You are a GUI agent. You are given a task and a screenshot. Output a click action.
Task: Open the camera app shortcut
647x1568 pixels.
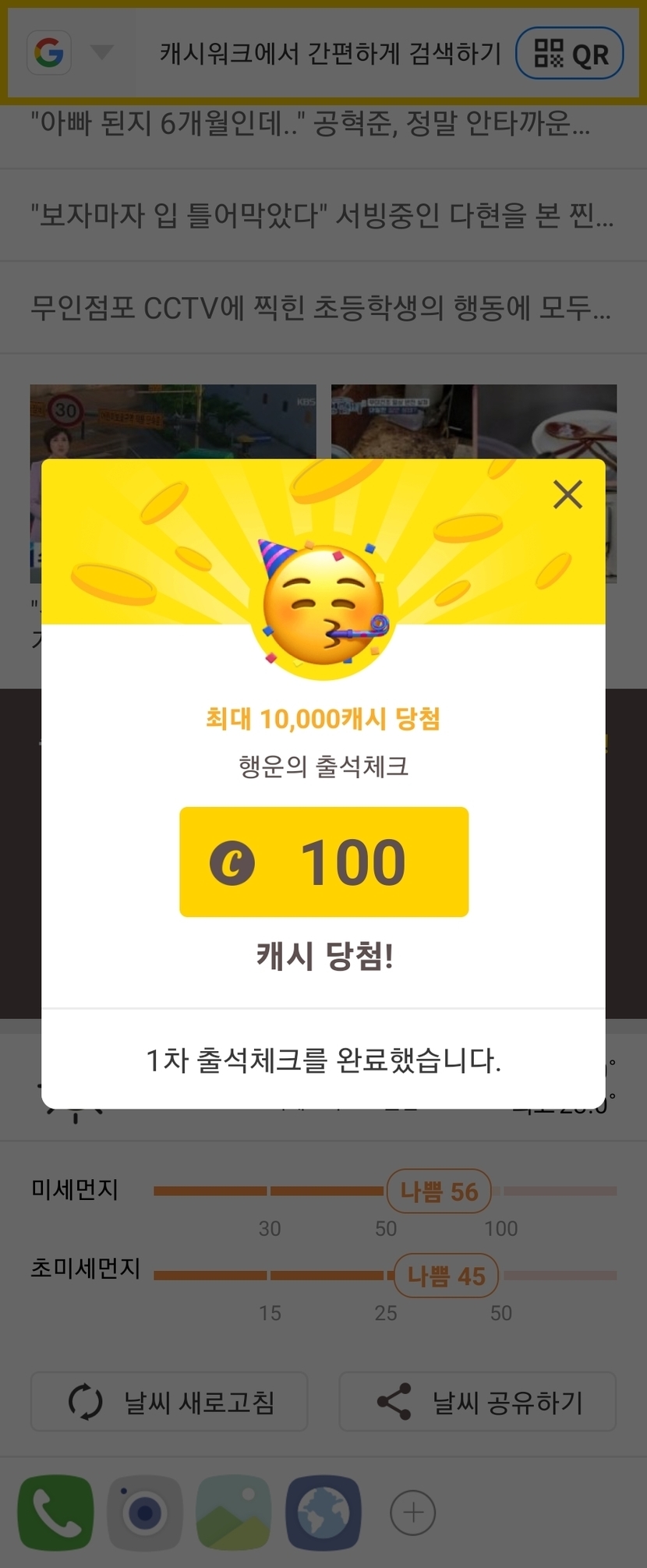coord(145,1513)
